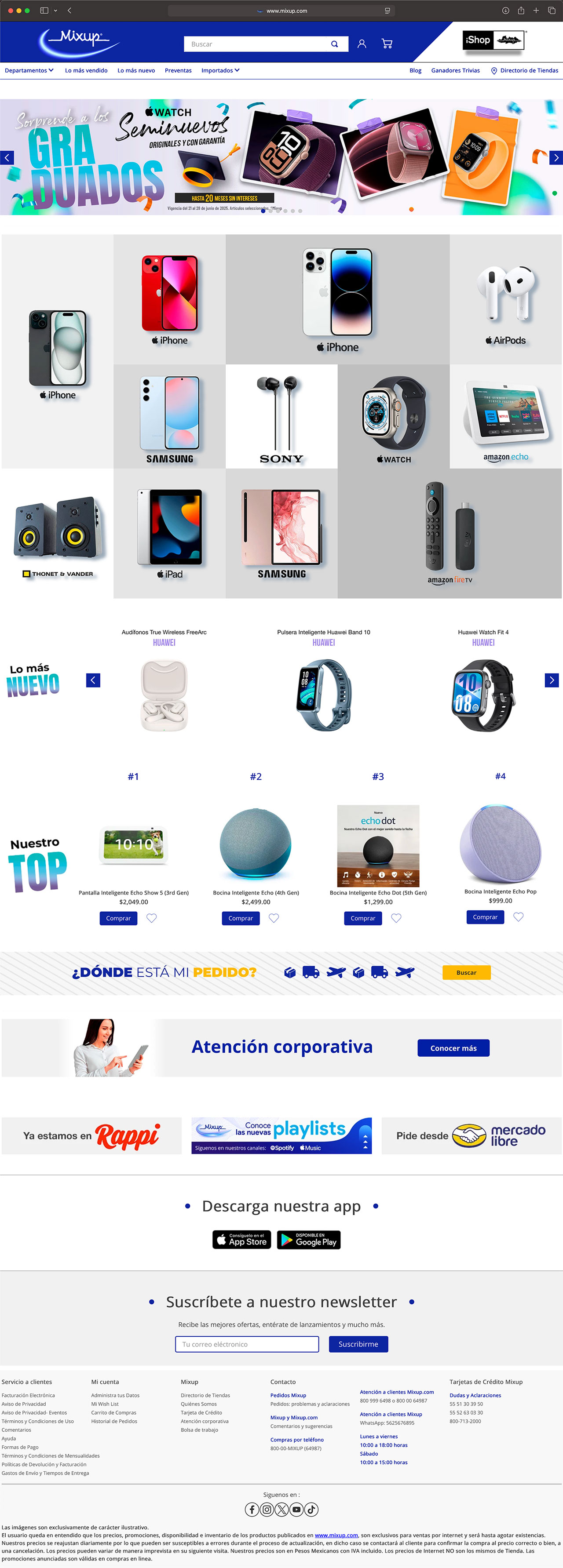Viewport: 563px width, 1568px height.
Task: Open the App Store download badge
Action: click(241, 1239)
